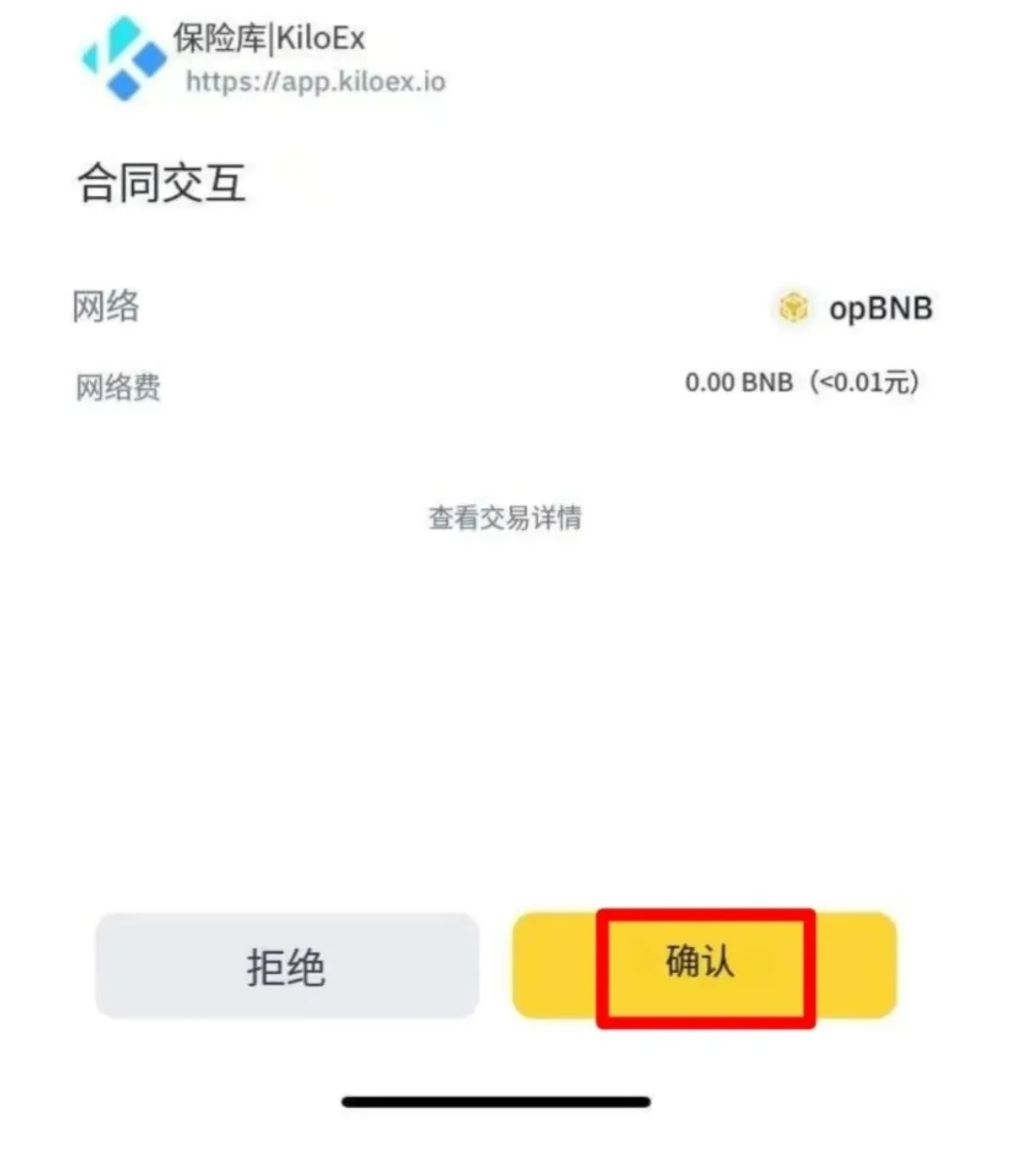
Task: View transaction details via 查看交易详情
Action: (504, 518)
